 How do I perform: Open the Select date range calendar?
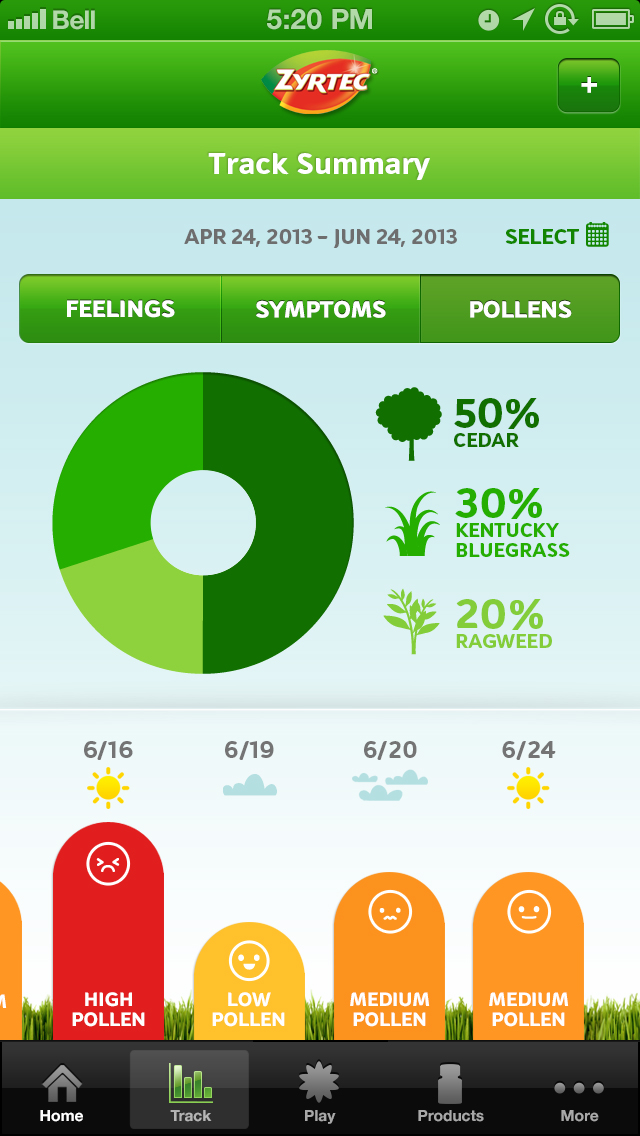coord(557,236)
